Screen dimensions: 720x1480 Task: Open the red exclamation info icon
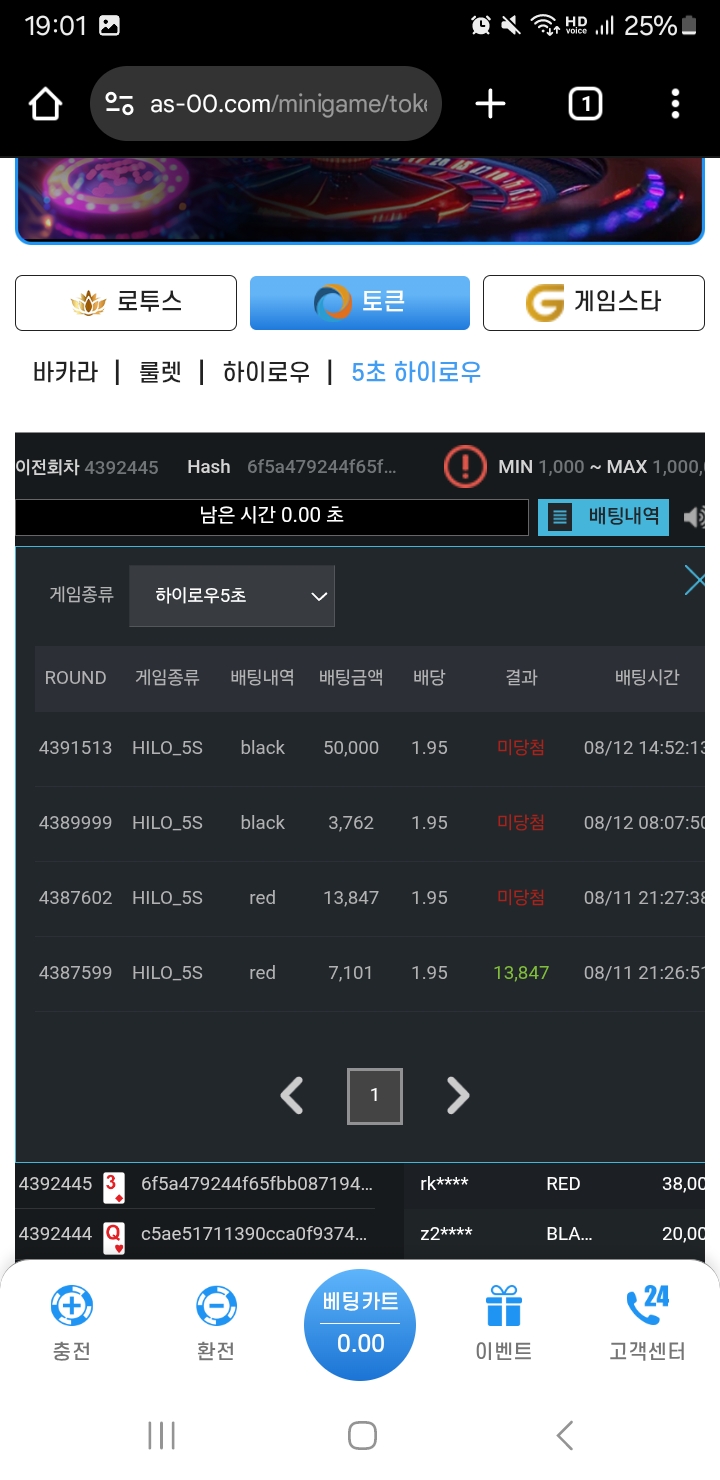[x=465, y=467]
